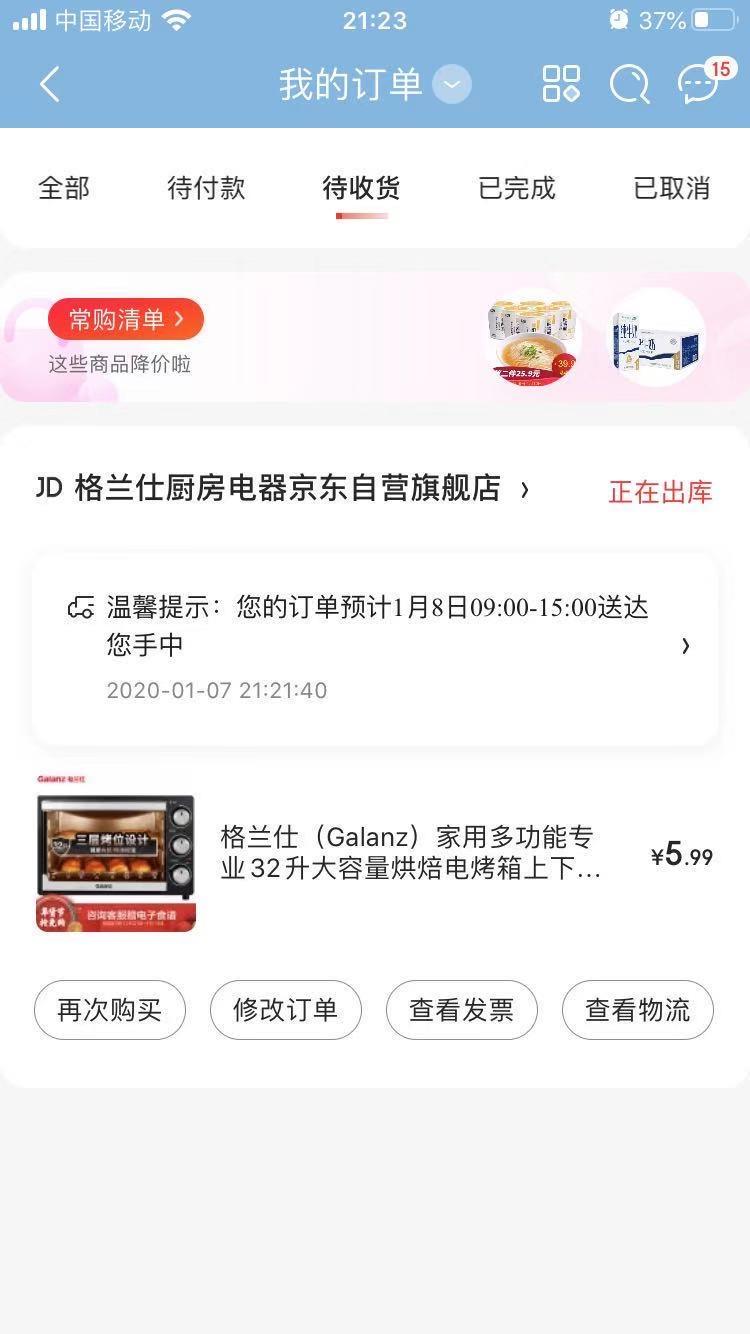Image resolution: width=750 pixels, height=1334 pixels.
Task: Tap 修改订单 to modify order
Action: coord(285,1010)
